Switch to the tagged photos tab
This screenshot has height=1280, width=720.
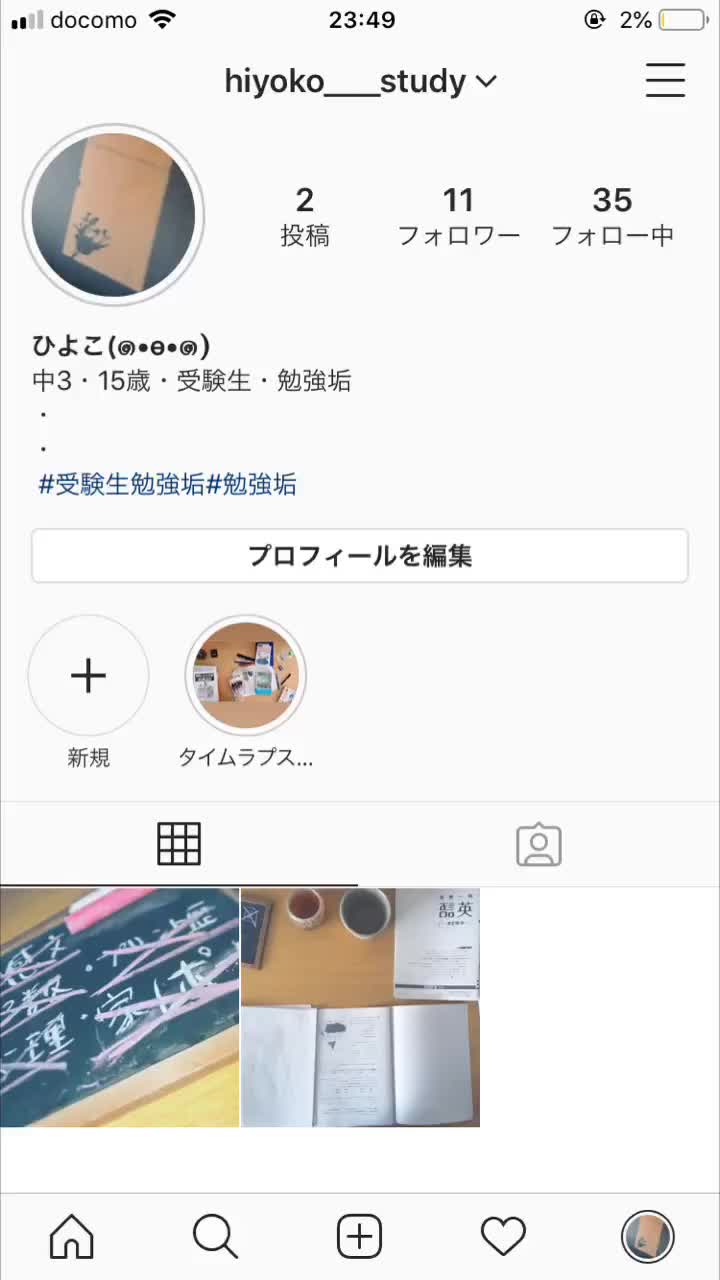click(539, 845)
